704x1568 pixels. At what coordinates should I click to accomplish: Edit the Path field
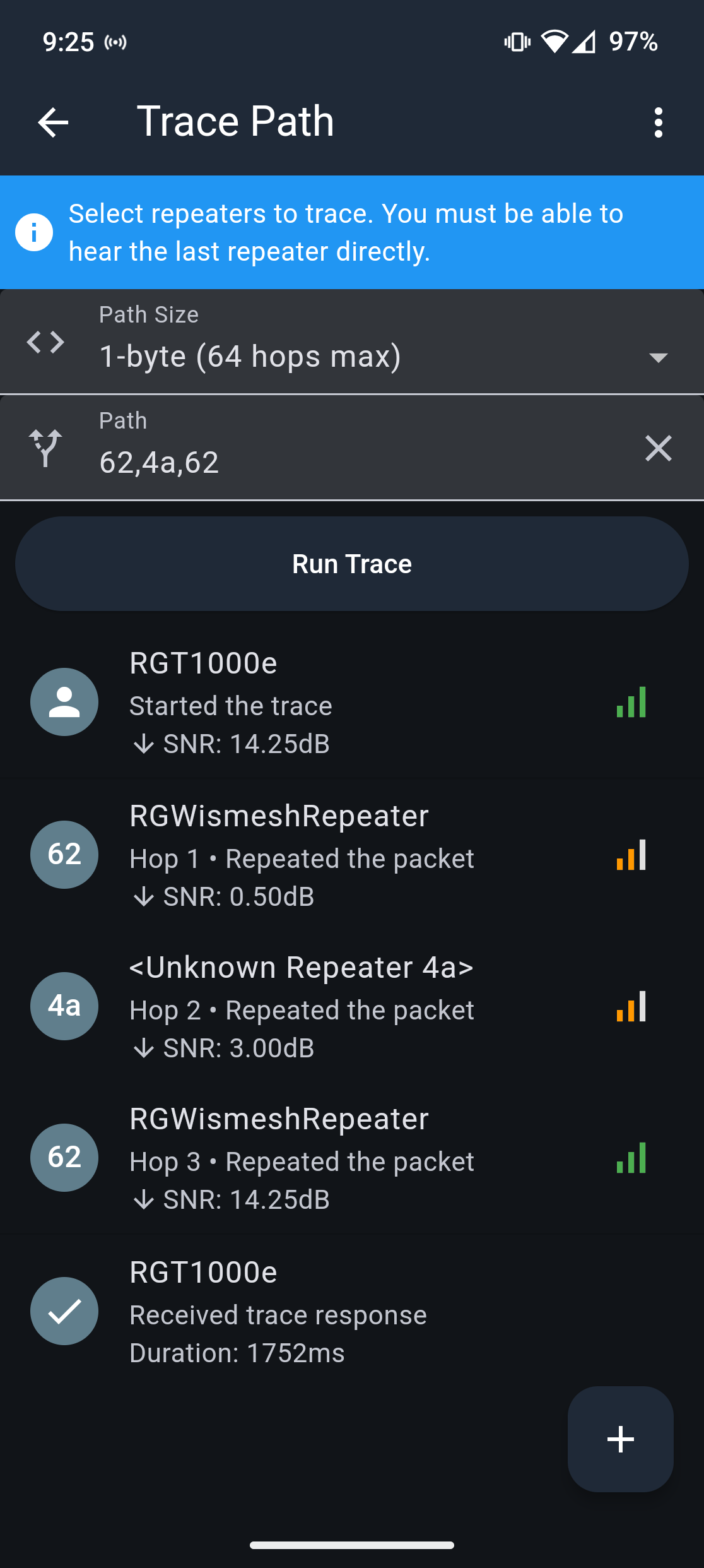point(353,461)
